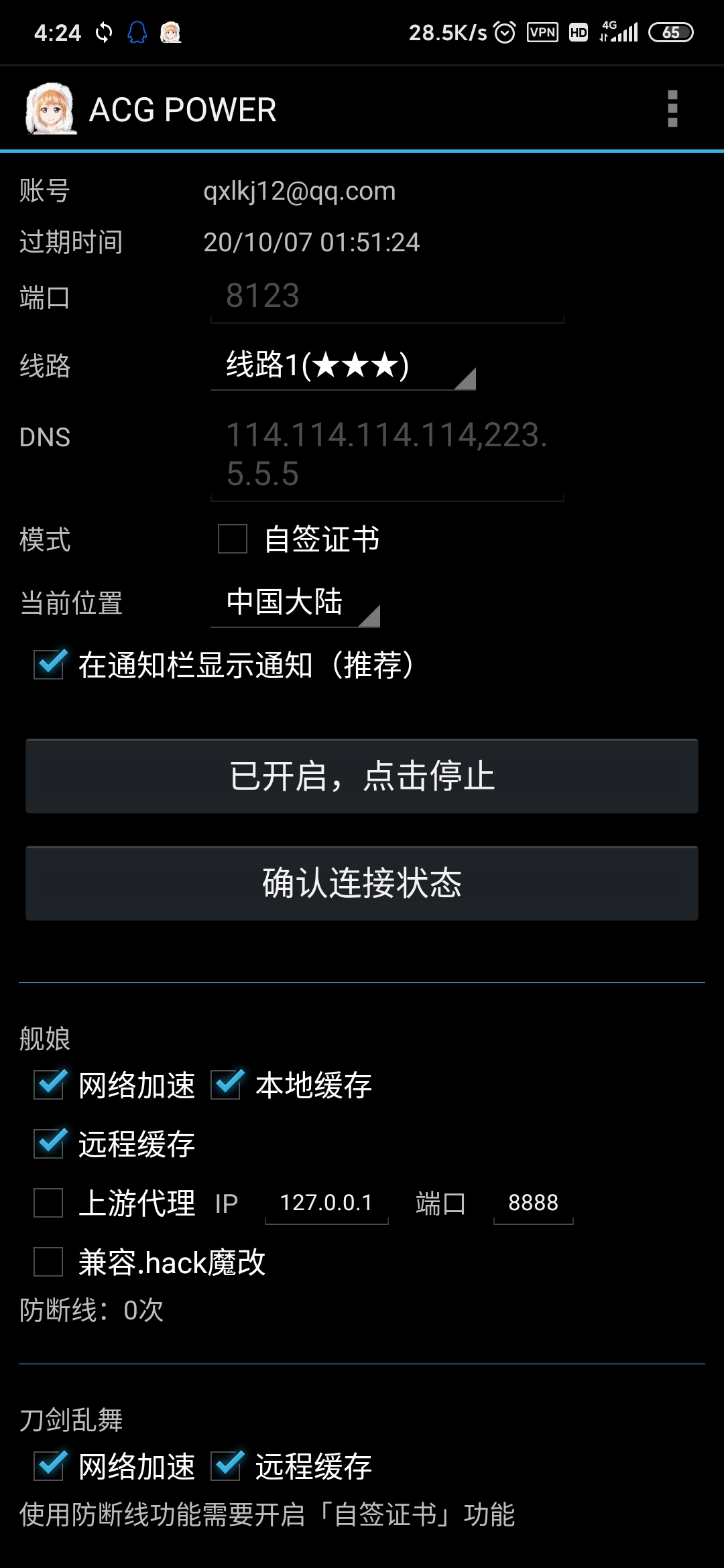
Task: Click the DNS address input field
Action: pyautogui.click(x=386, y=454)
